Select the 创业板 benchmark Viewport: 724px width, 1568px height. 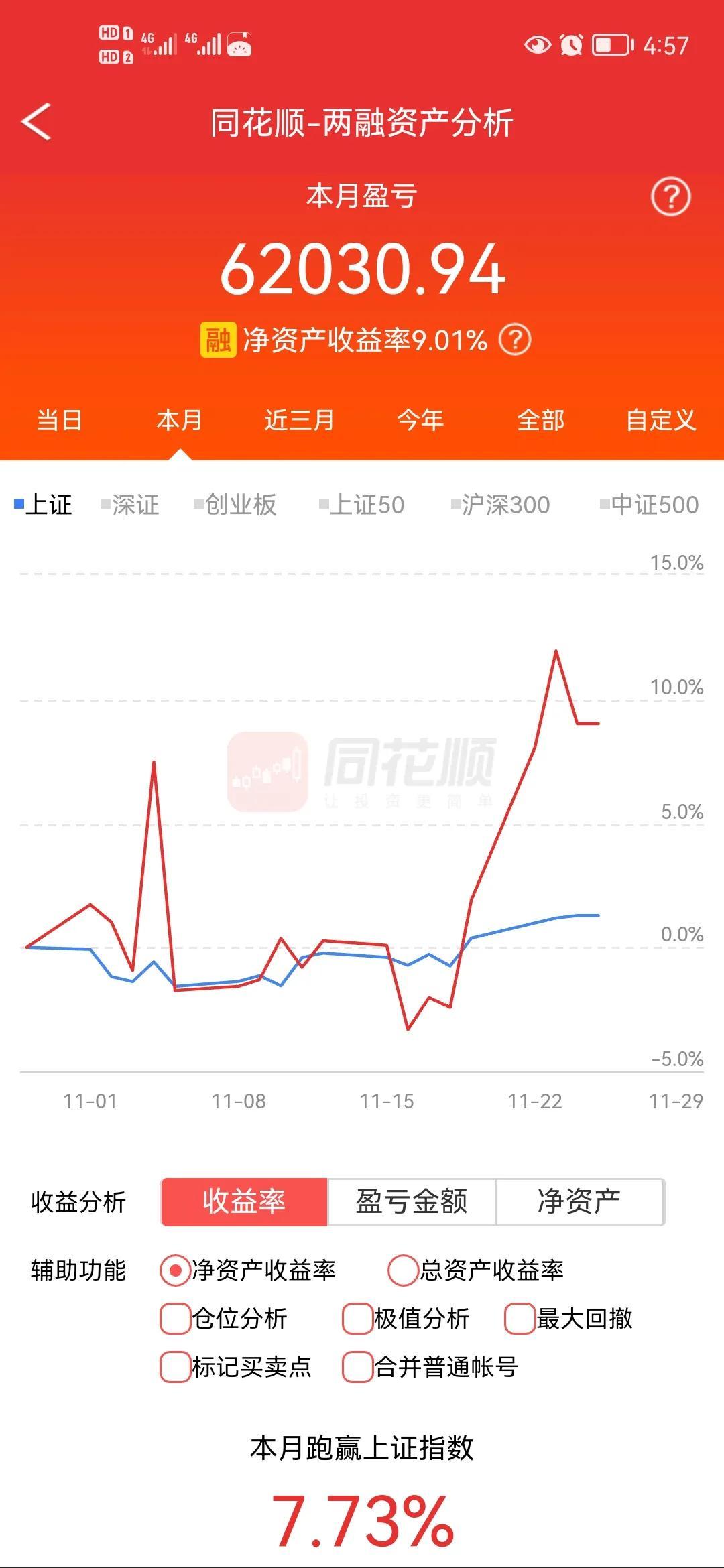235,505
